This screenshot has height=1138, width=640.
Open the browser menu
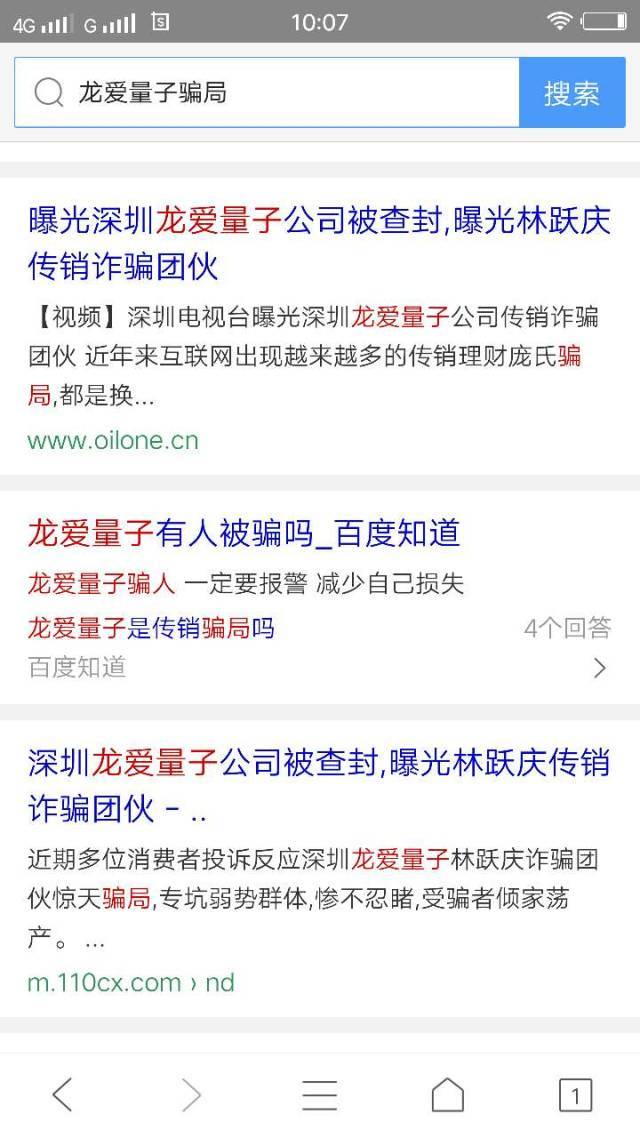pos(319,1095)
